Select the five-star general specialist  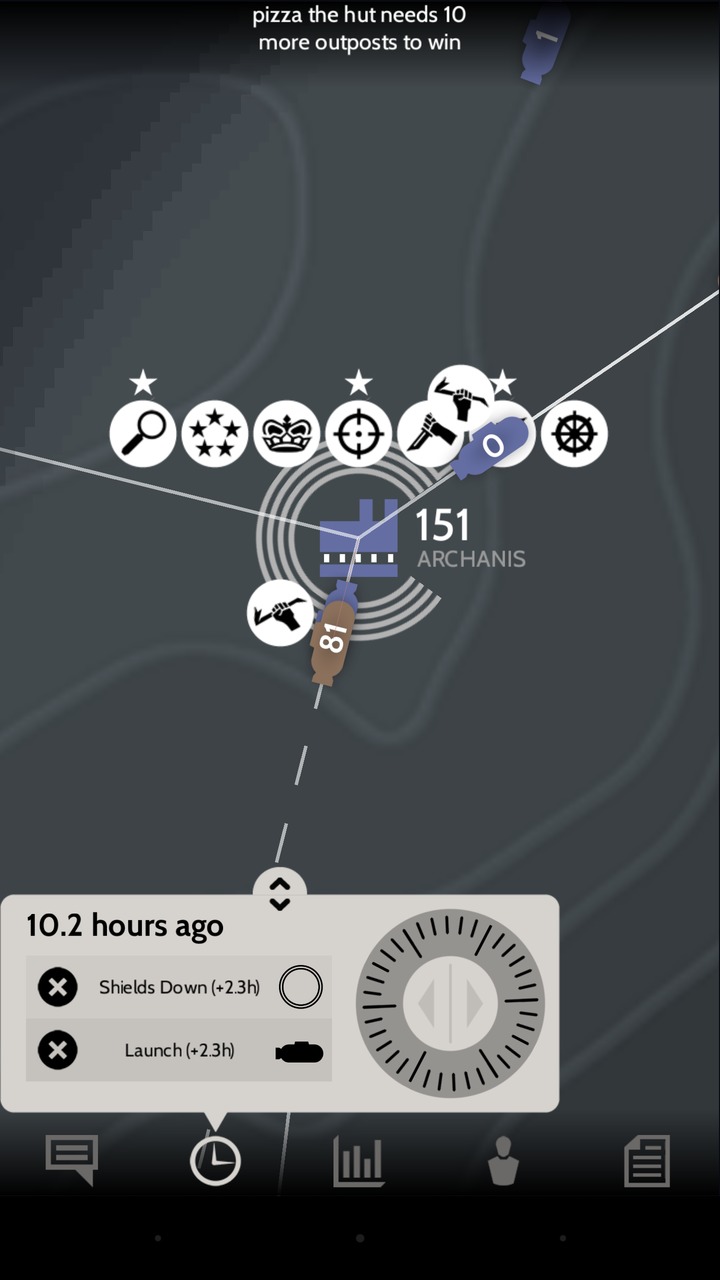pyautogui.click(x=215, y=434)
